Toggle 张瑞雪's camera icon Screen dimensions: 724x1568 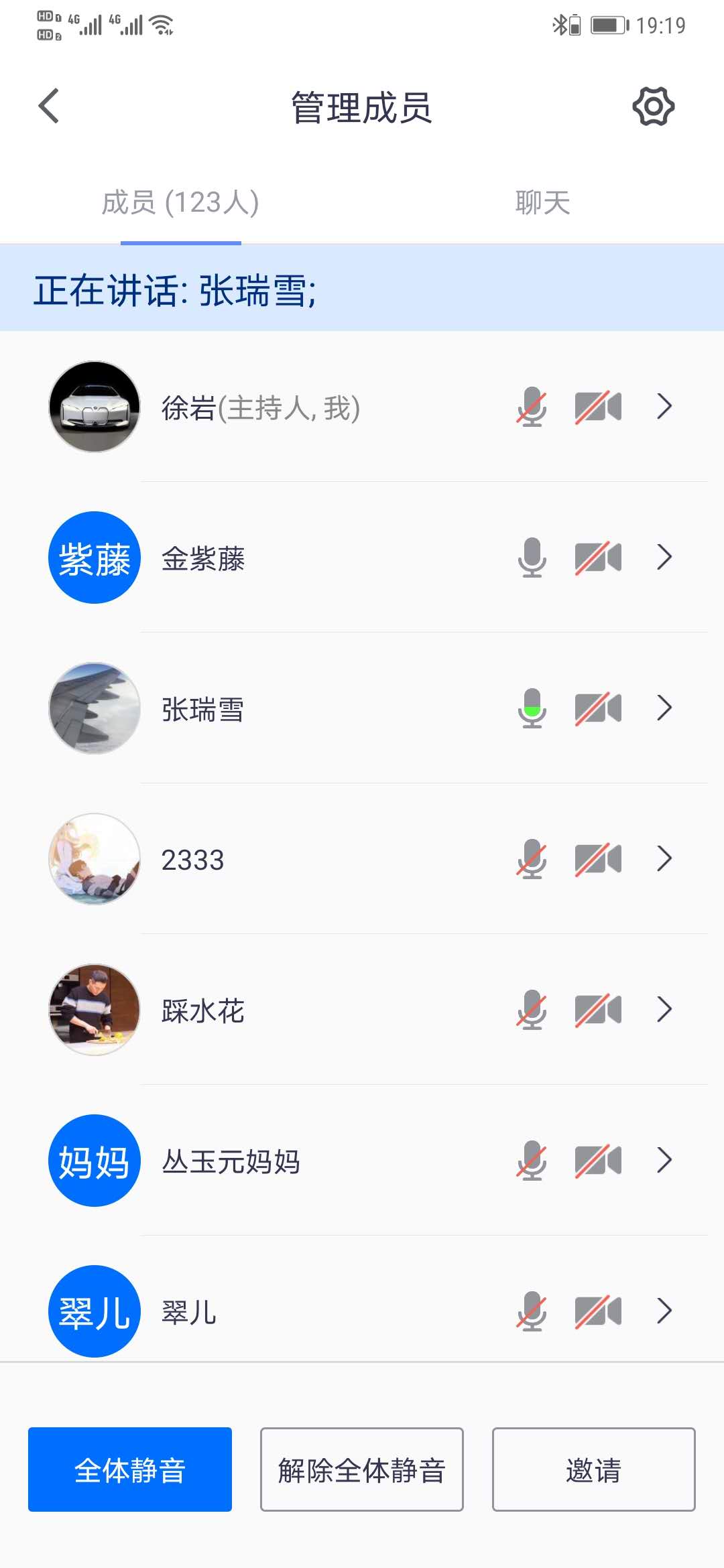pos(598,708)
